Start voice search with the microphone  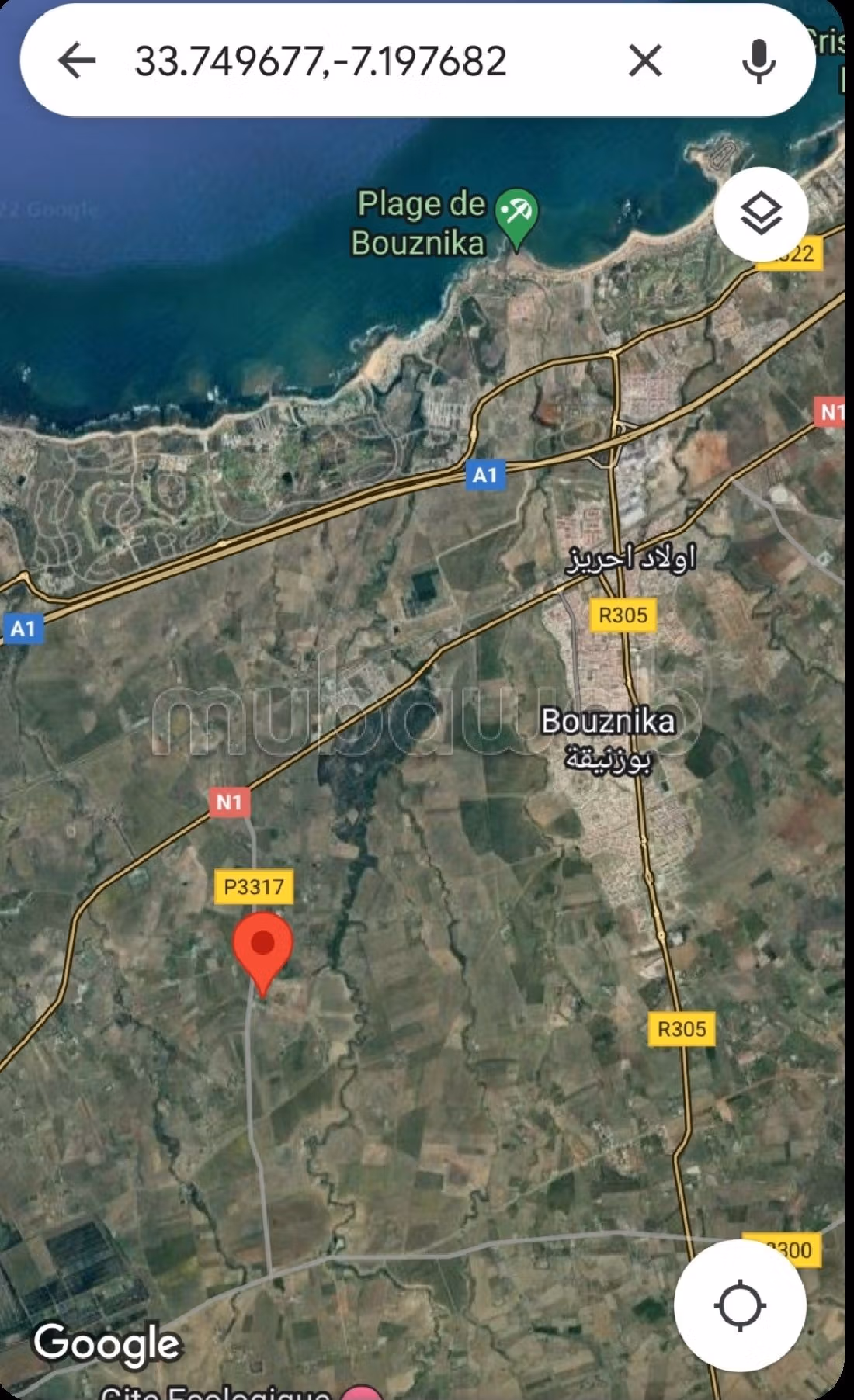(x=759, y=61)
